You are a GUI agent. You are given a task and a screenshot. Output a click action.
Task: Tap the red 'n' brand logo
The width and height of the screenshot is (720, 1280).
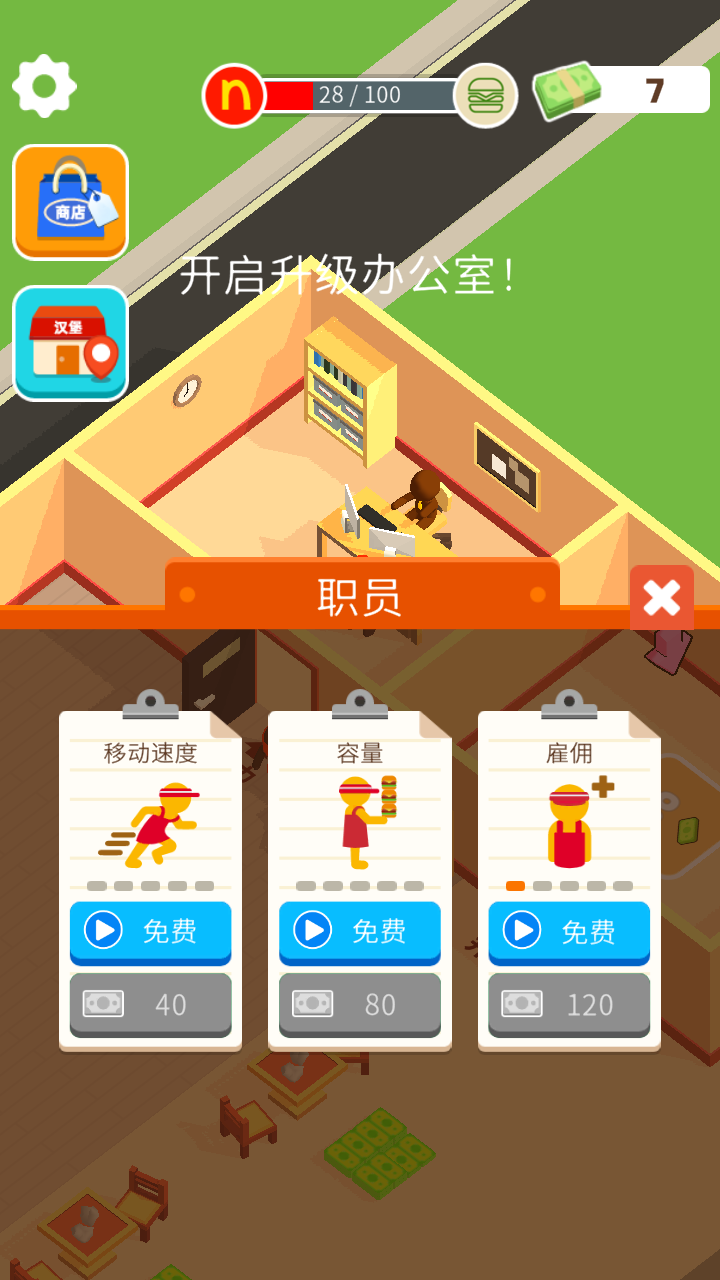click(233, 93)
